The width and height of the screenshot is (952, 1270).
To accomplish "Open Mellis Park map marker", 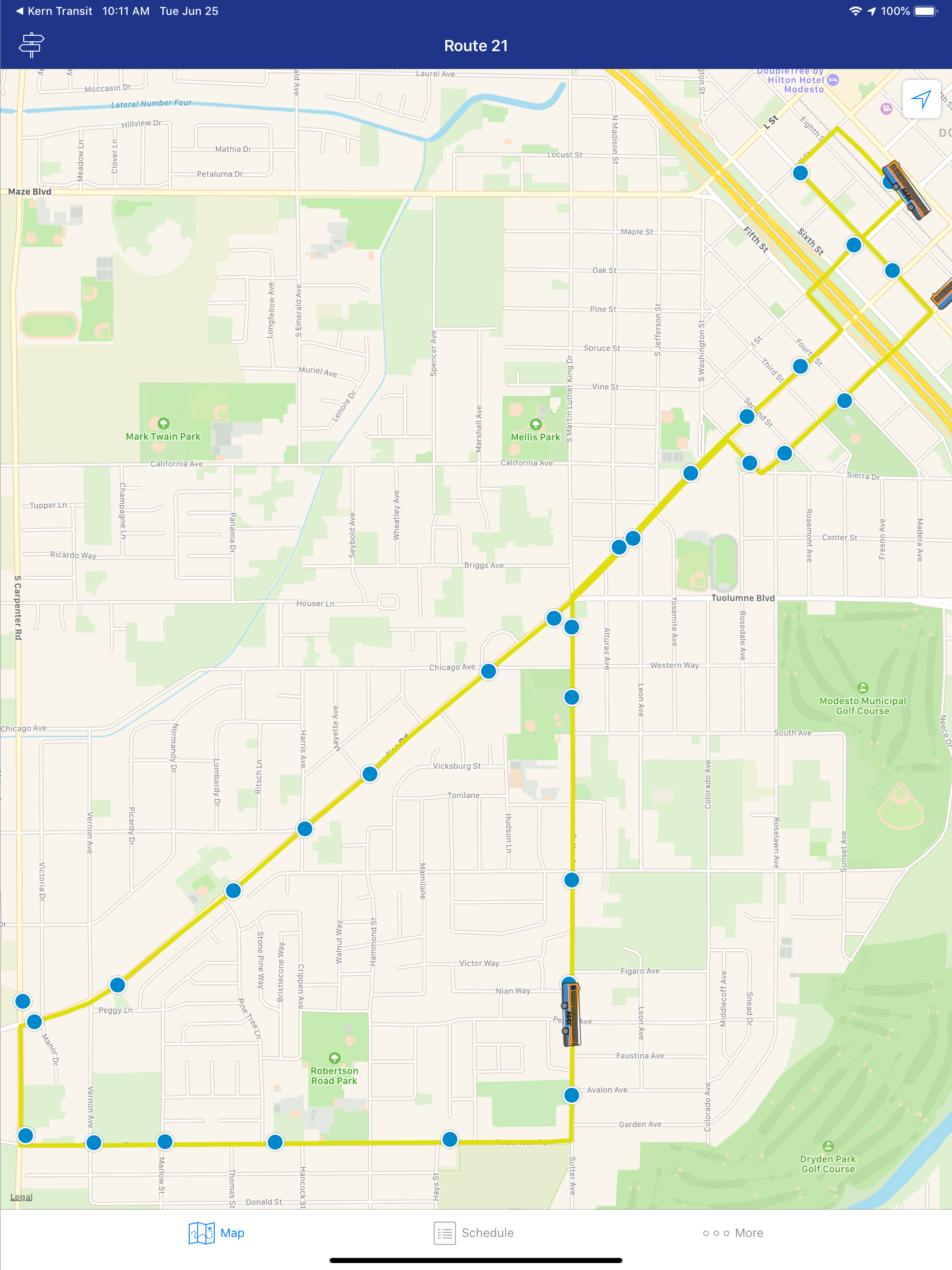I will pos(535,424).
